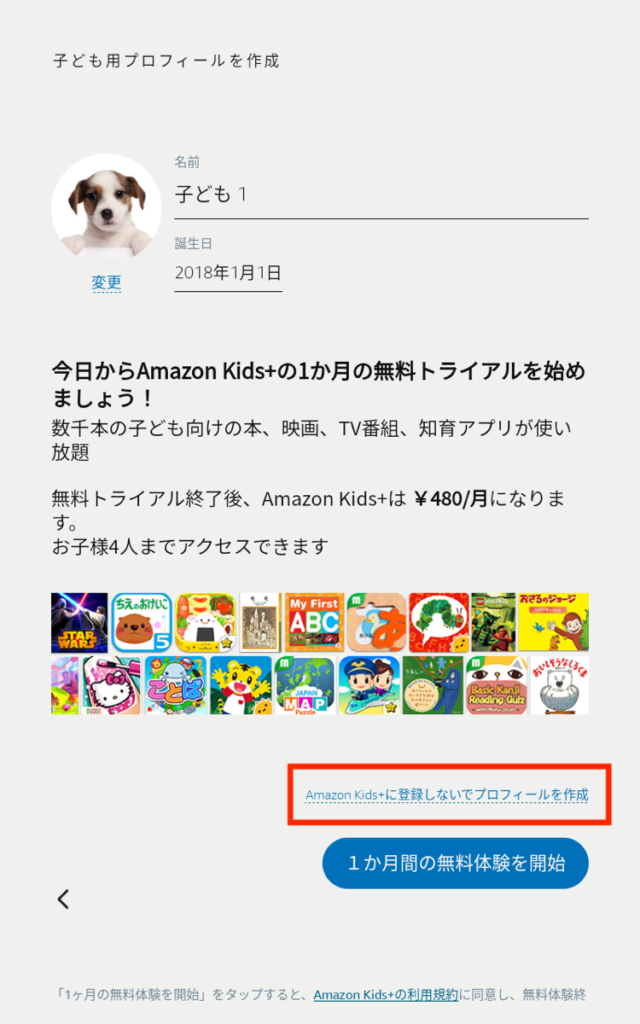The width and height of the screenshot is (640, 1024).
Task: Start the 1か月間の無料体験 trial
Action: (x=455, y=863)
